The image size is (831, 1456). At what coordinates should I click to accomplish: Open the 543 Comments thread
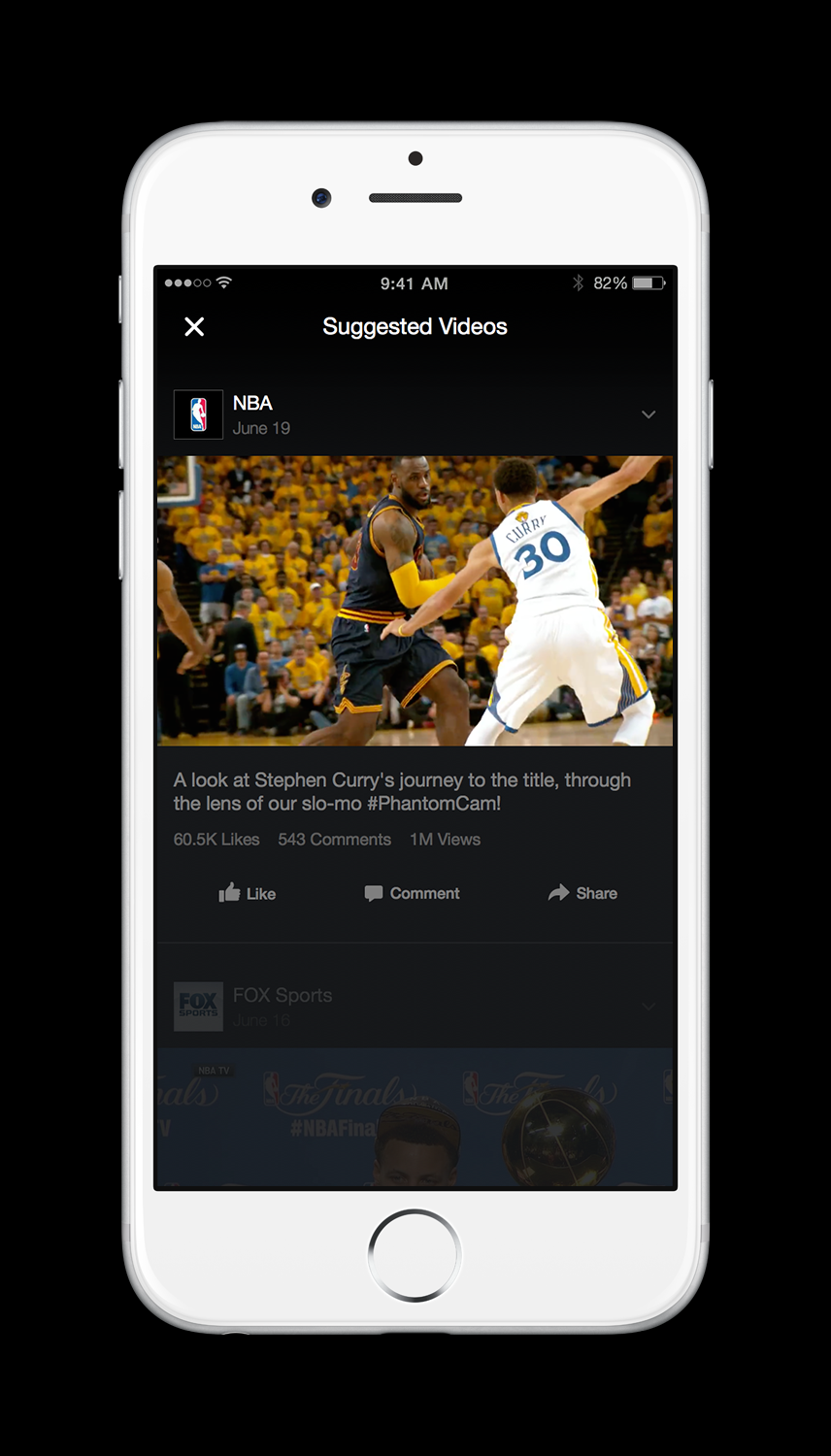click(x=334, y=840)
